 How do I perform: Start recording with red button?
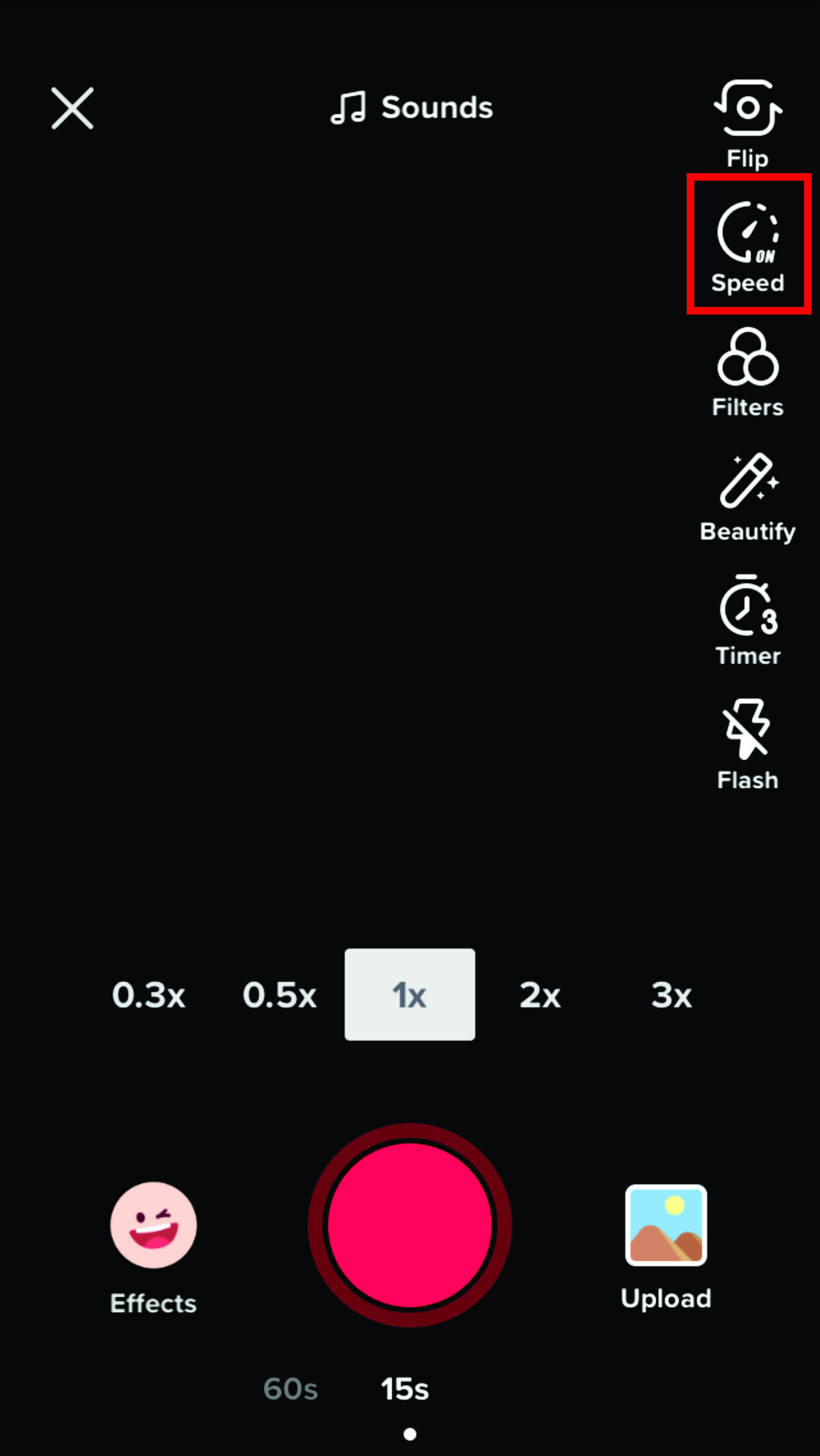(409, 1226)
